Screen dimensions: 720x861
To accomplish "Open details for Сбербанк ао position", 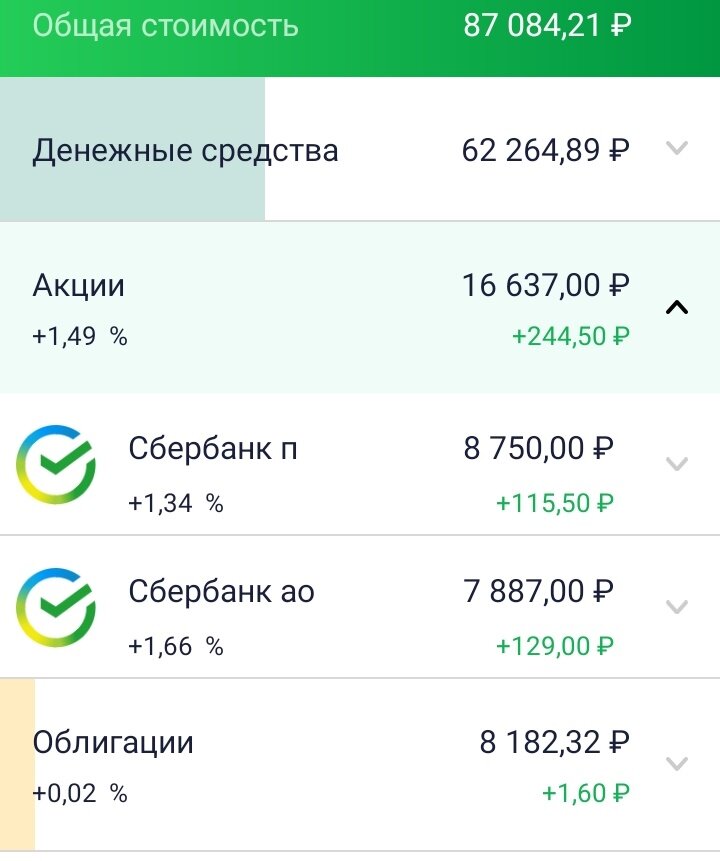I will click(676, 606).
